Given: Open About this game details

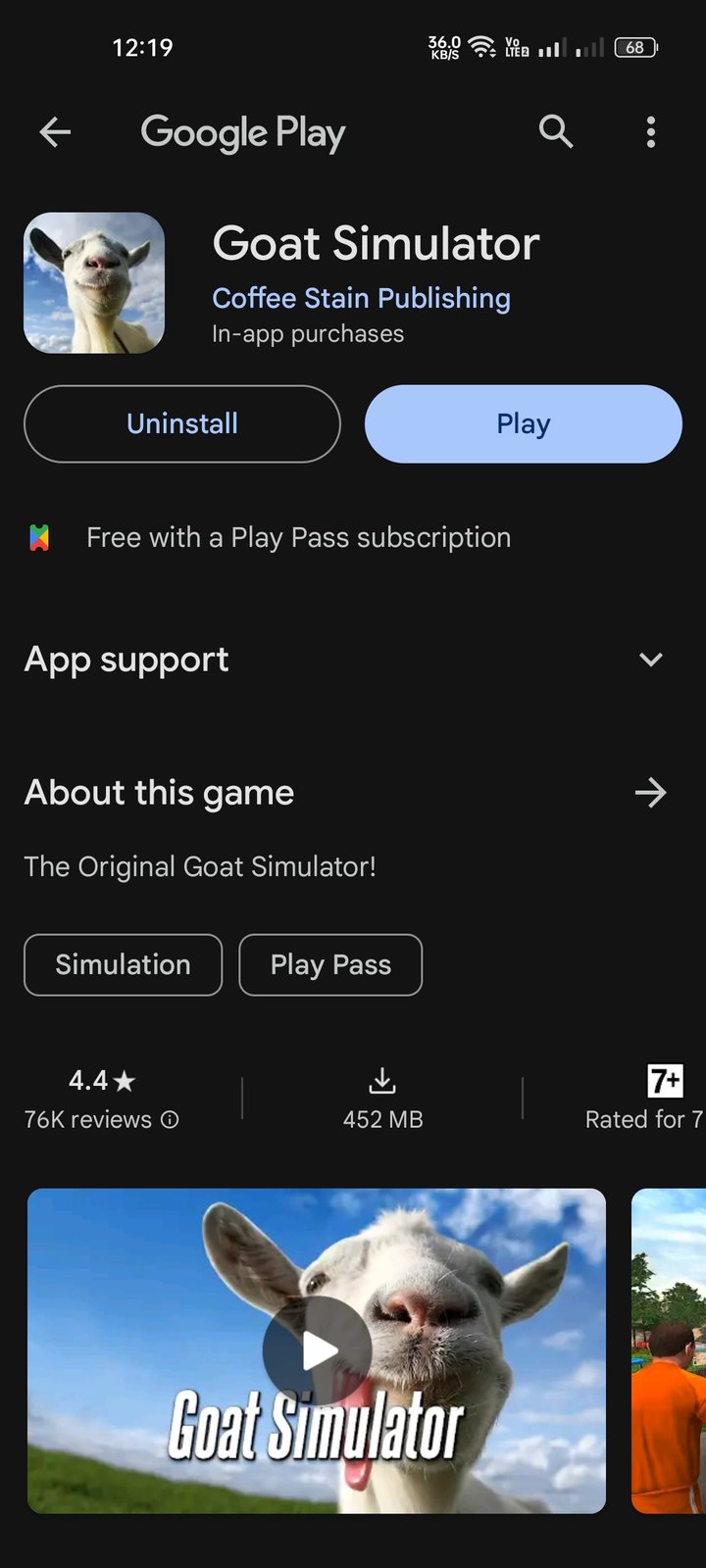Looking at the screenshot, I should [x=650, y=792].
